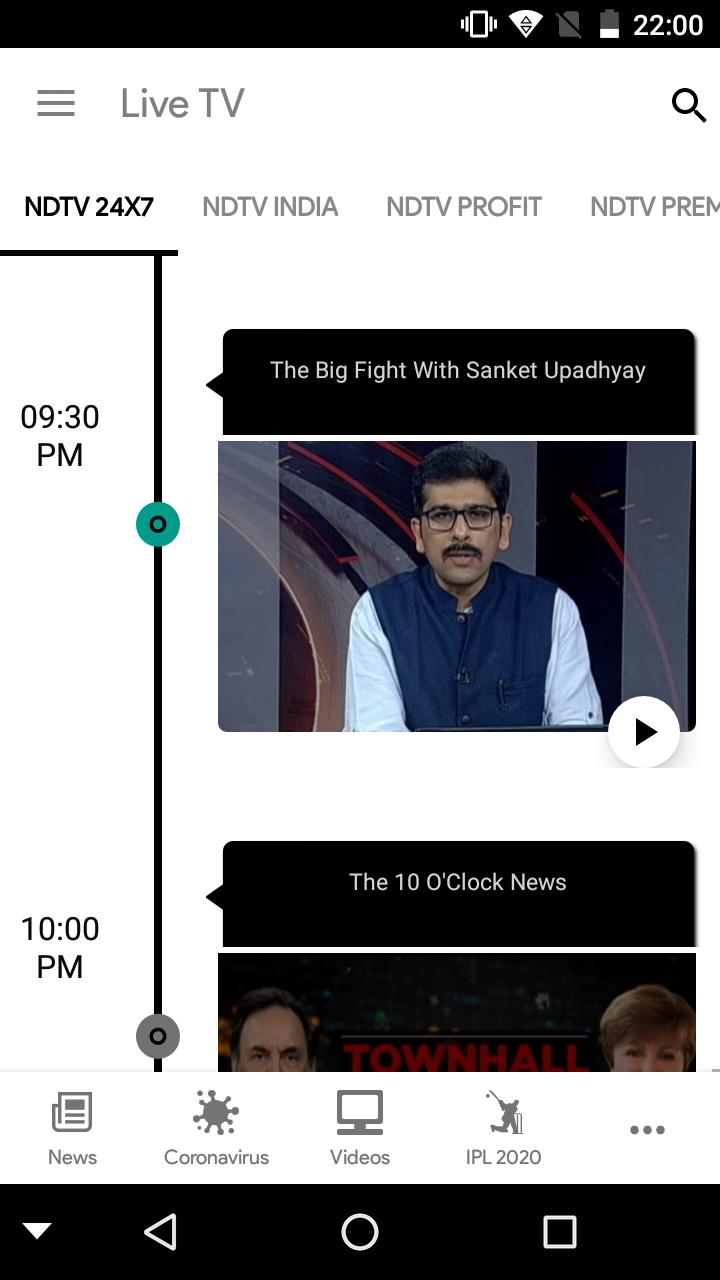The image size is (720, 1280).
Task: Open the more options dots
Action: (647, 1130)
